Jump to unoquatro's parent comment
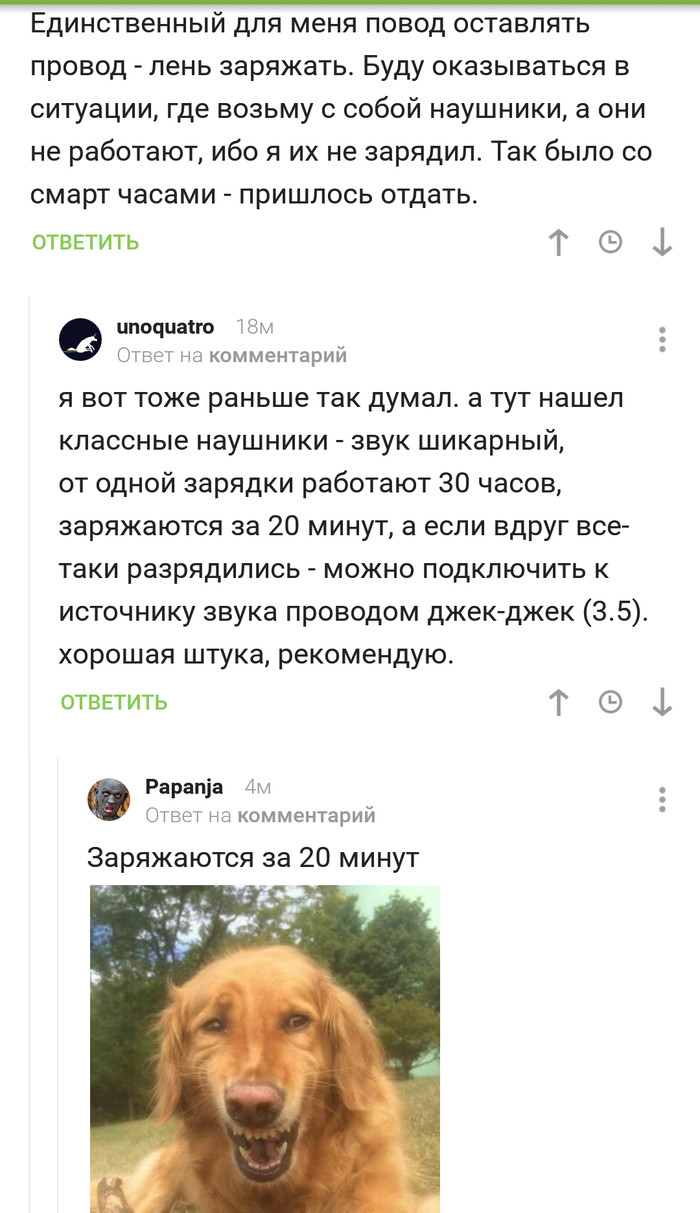700x1213 pixels. click(277, 355)
